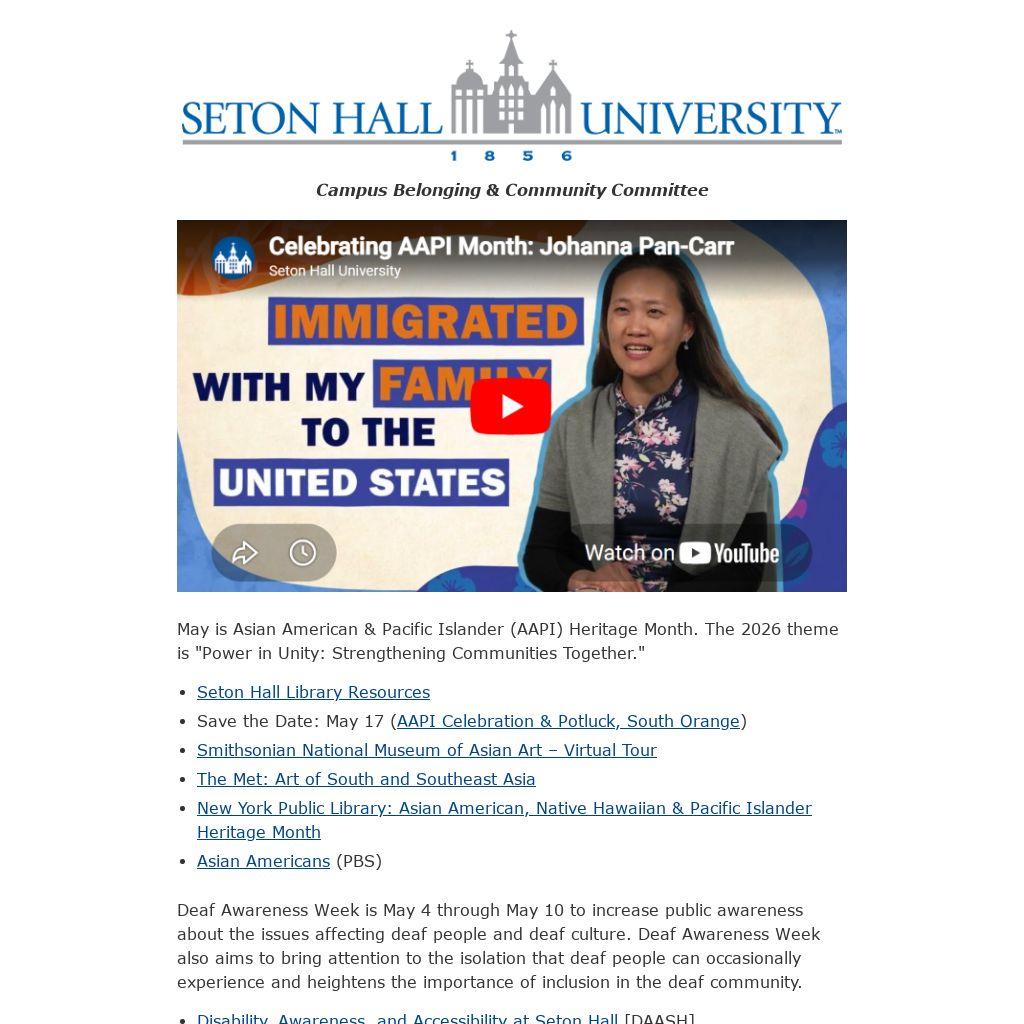This screenshot has width=1024, height=1024.
Task: Add the video to Watch Later
Action: [x=302, y=552]
